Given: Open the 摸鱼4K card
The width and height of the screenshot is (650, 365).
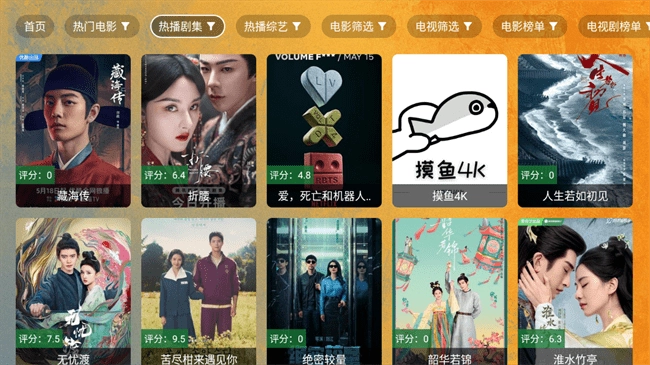Looking at the screenshot, I should (x=450, y=131).
